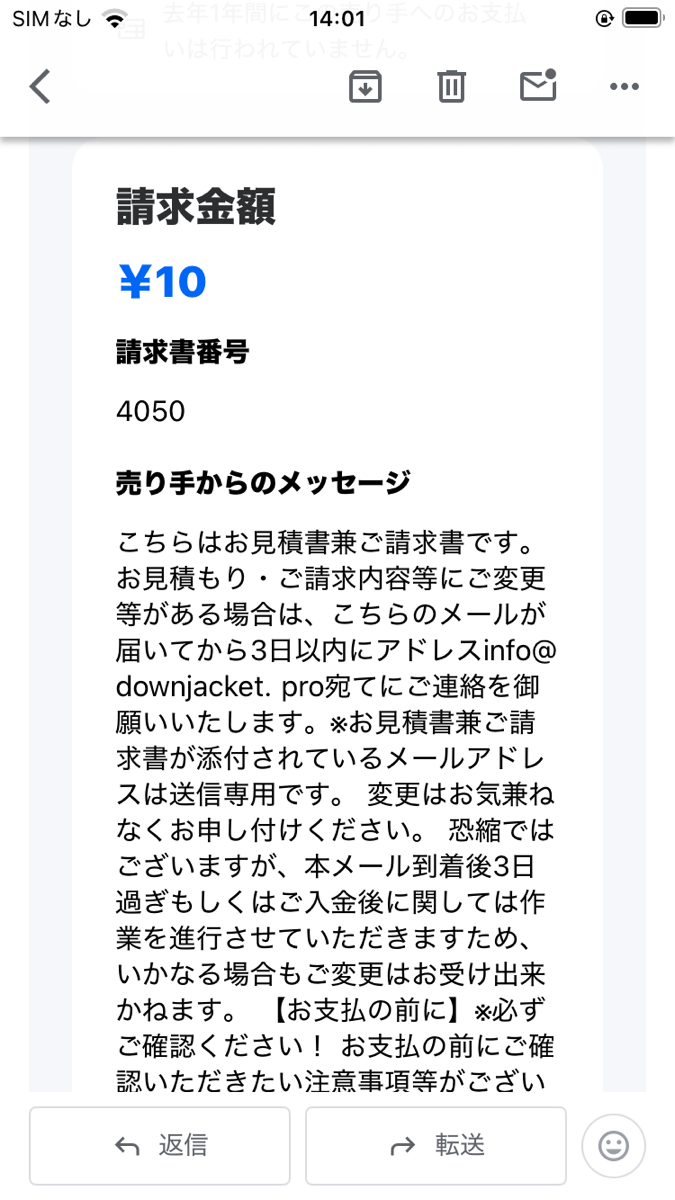The width and height of the screenshot is (675, 1200).
Task: Mark this email as unread
Action: (x=538, y=87)
